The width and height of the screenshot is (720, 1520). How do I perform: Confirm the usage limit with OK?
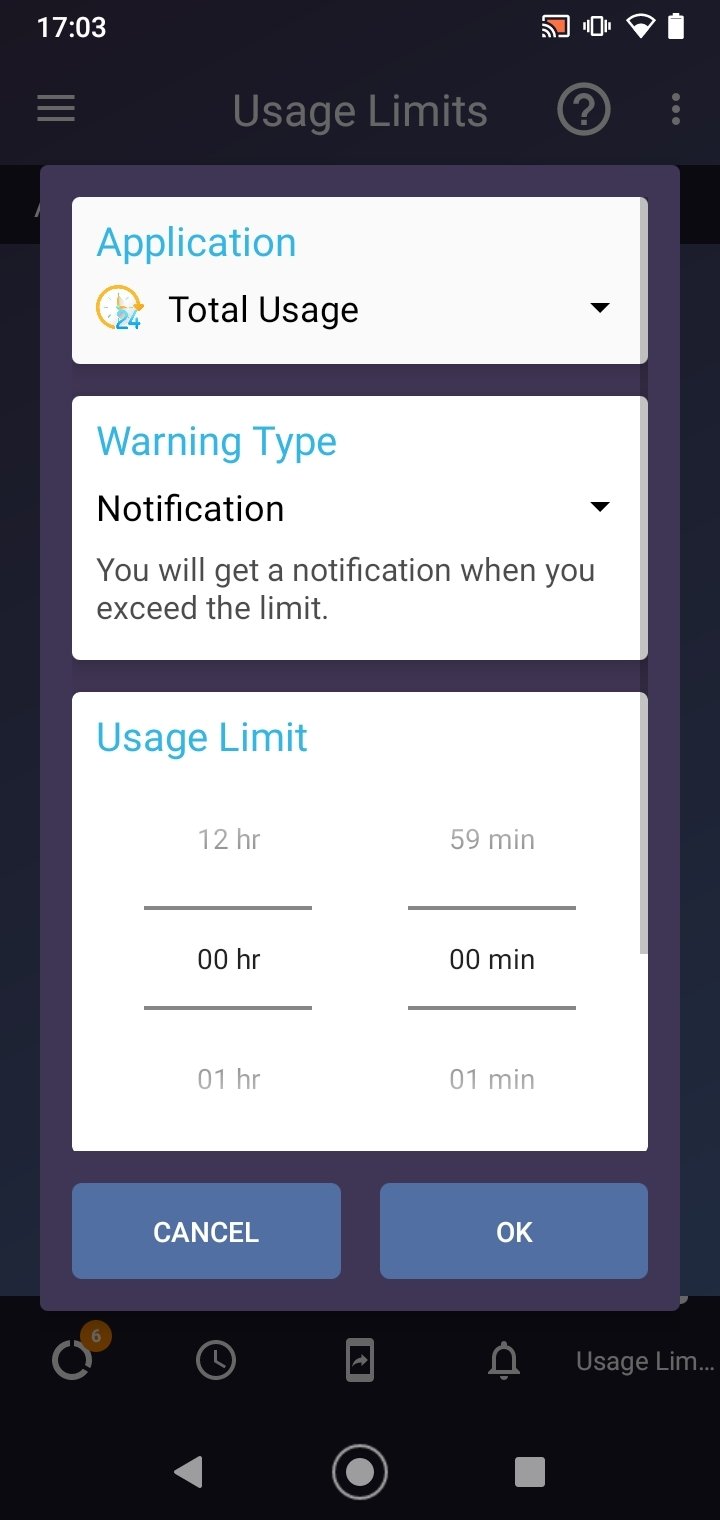(x=514, y=1231)
